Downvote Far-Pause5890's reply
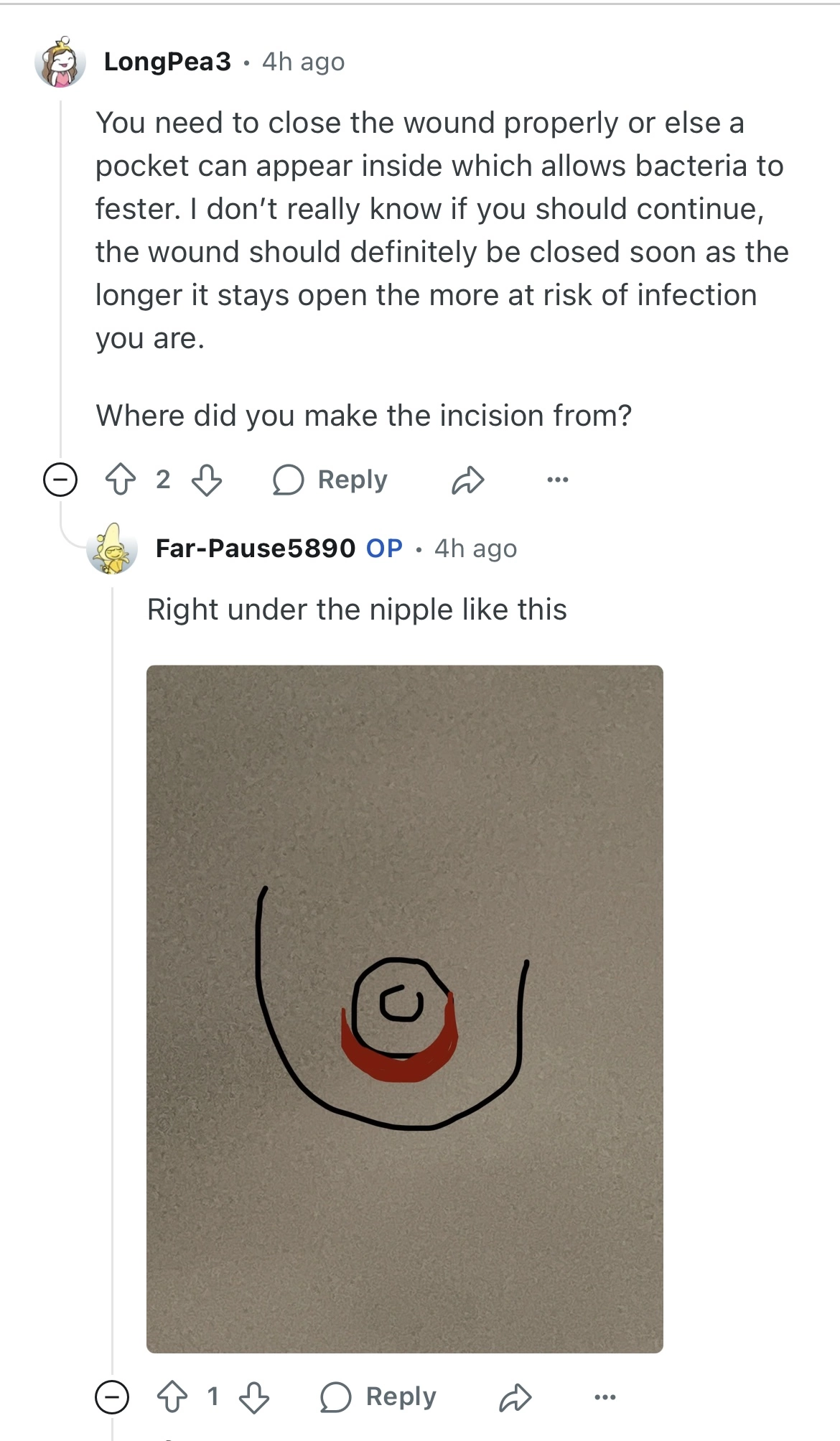Screen dimensions: 840x1441 [254, 1396]
